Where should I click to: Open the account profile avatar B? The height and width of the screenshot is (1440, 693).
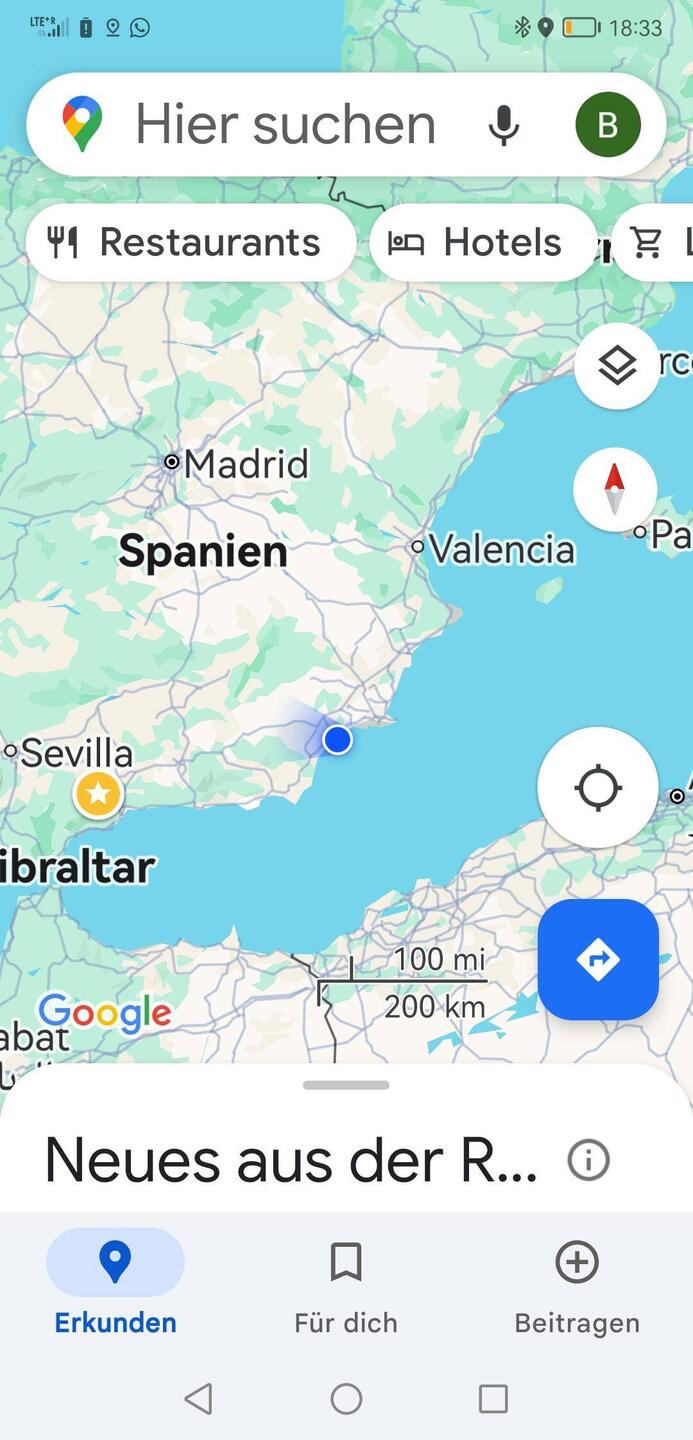coord(607,125)
